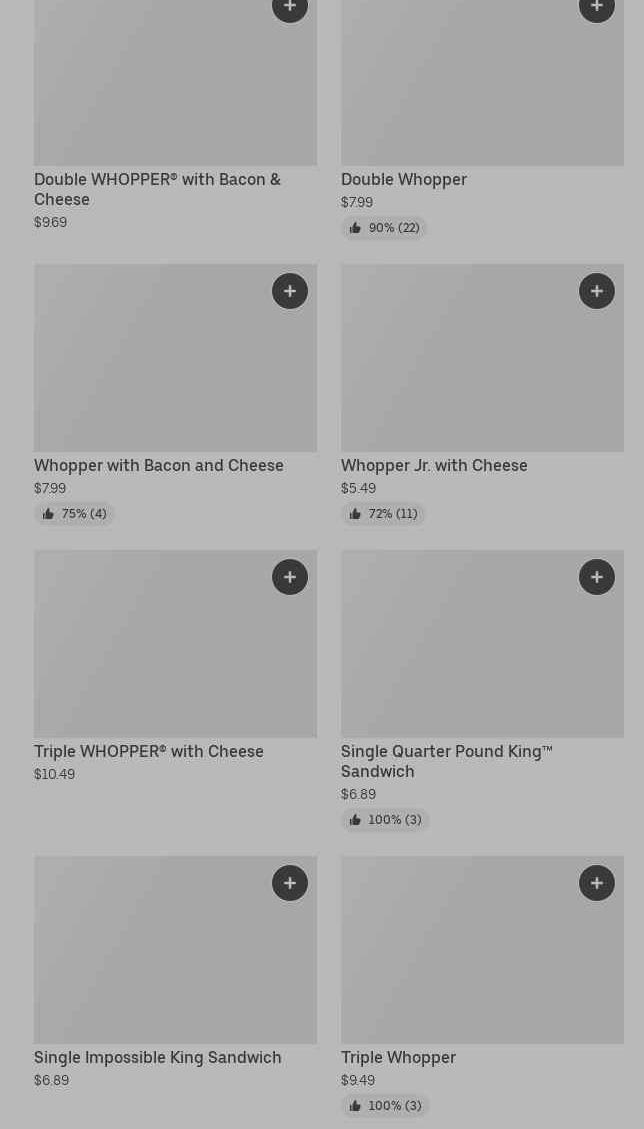644x1129 pixels.
Task: View Single Impossible King Sandwich details
Action: (157, 1058)
